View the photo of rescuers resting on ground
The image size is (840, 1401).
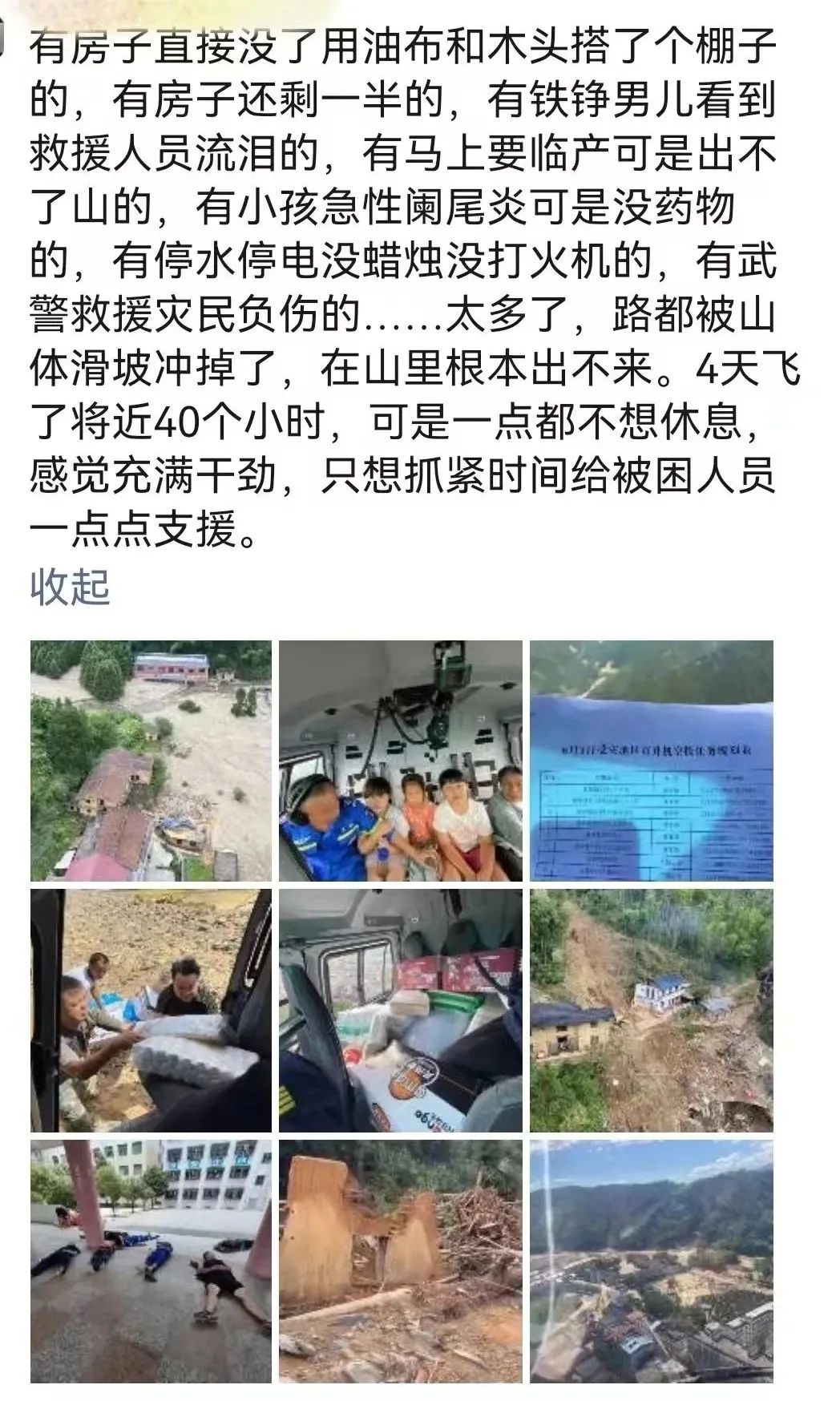[151, 1261]
